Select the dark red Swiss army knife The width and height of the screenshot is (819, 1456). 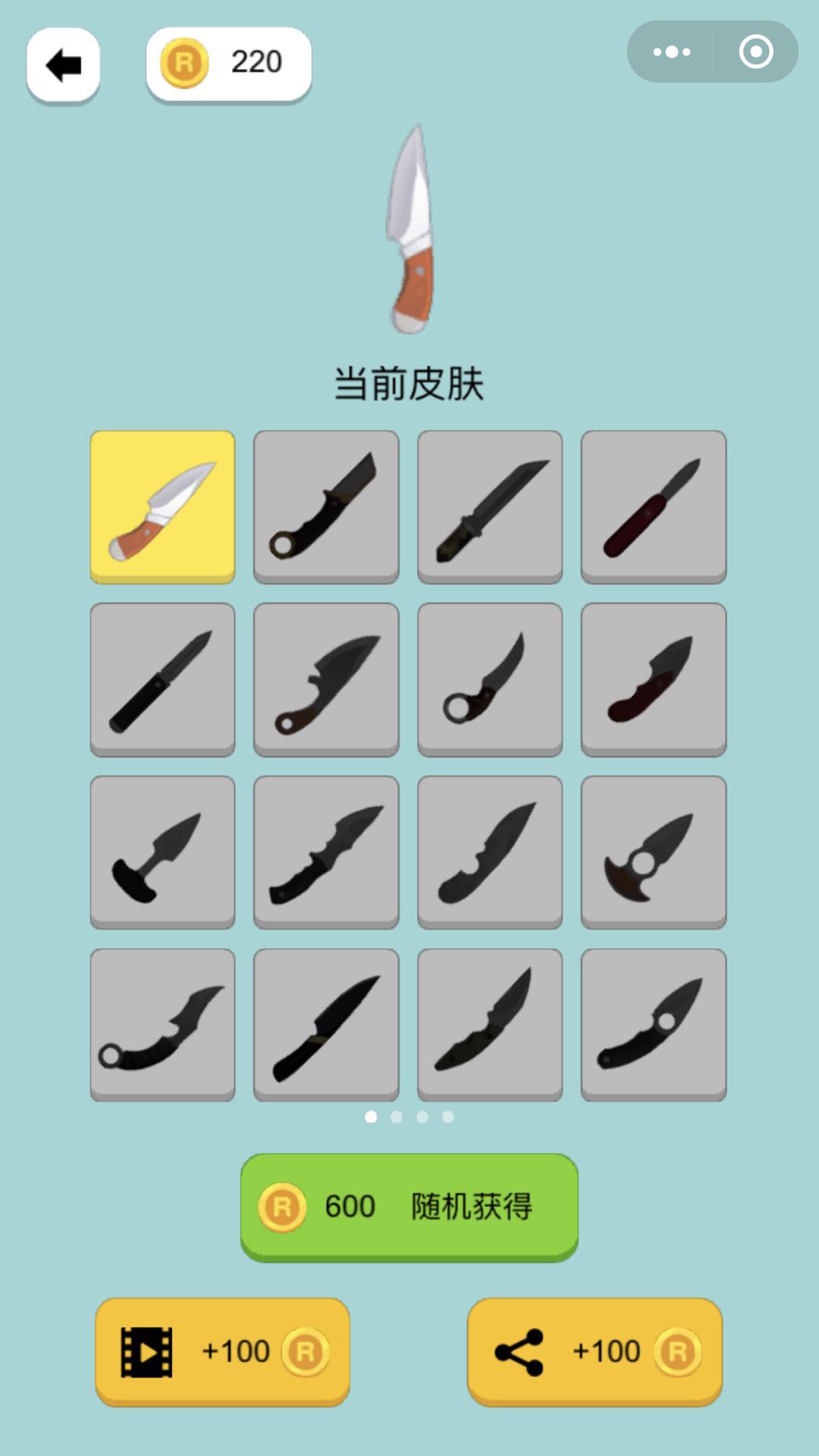coord(653,507)
